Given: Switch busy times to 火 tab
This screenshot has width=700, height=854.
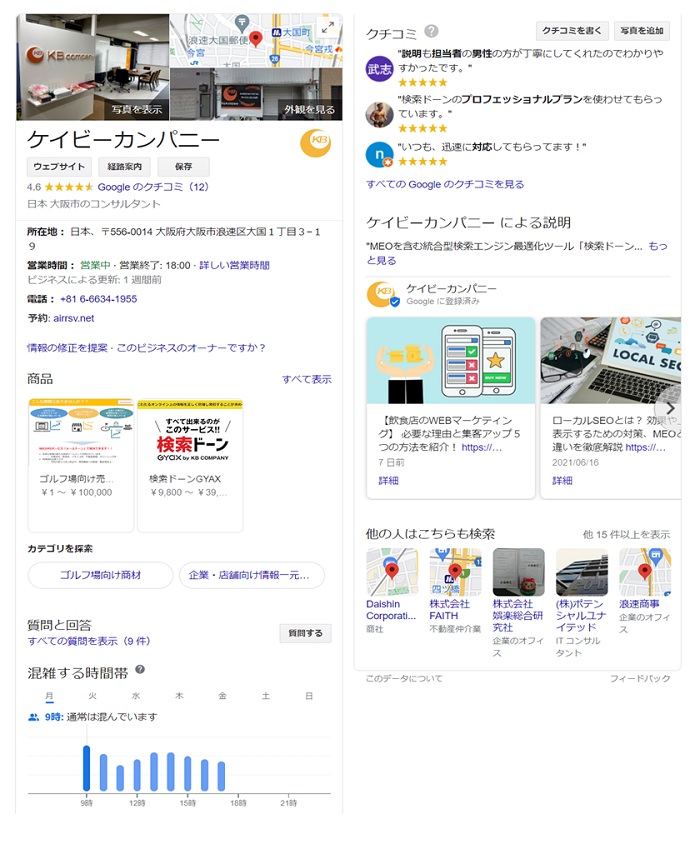Looking at the screenshot, I should [92, 695].
